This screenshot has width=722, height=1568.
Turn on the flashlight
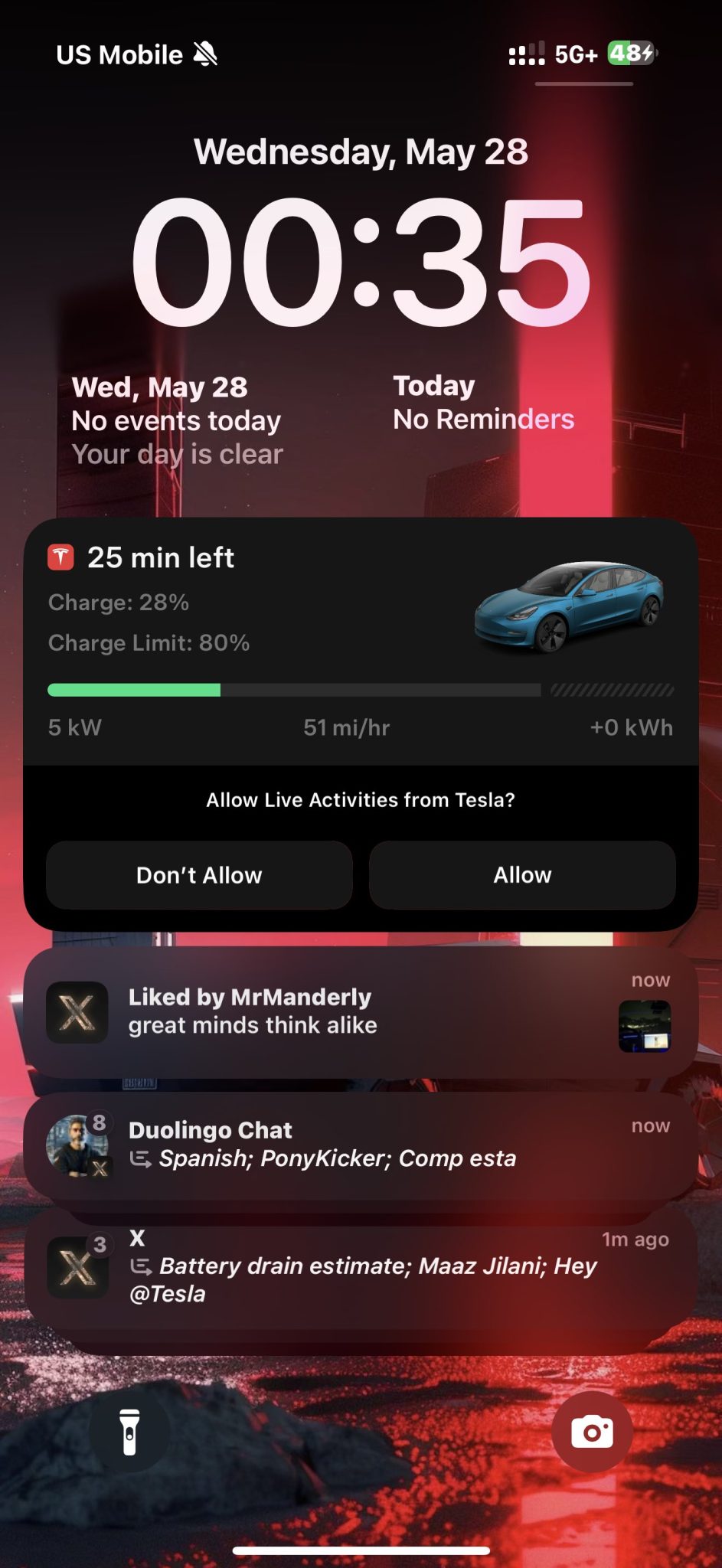point(129,1432)
